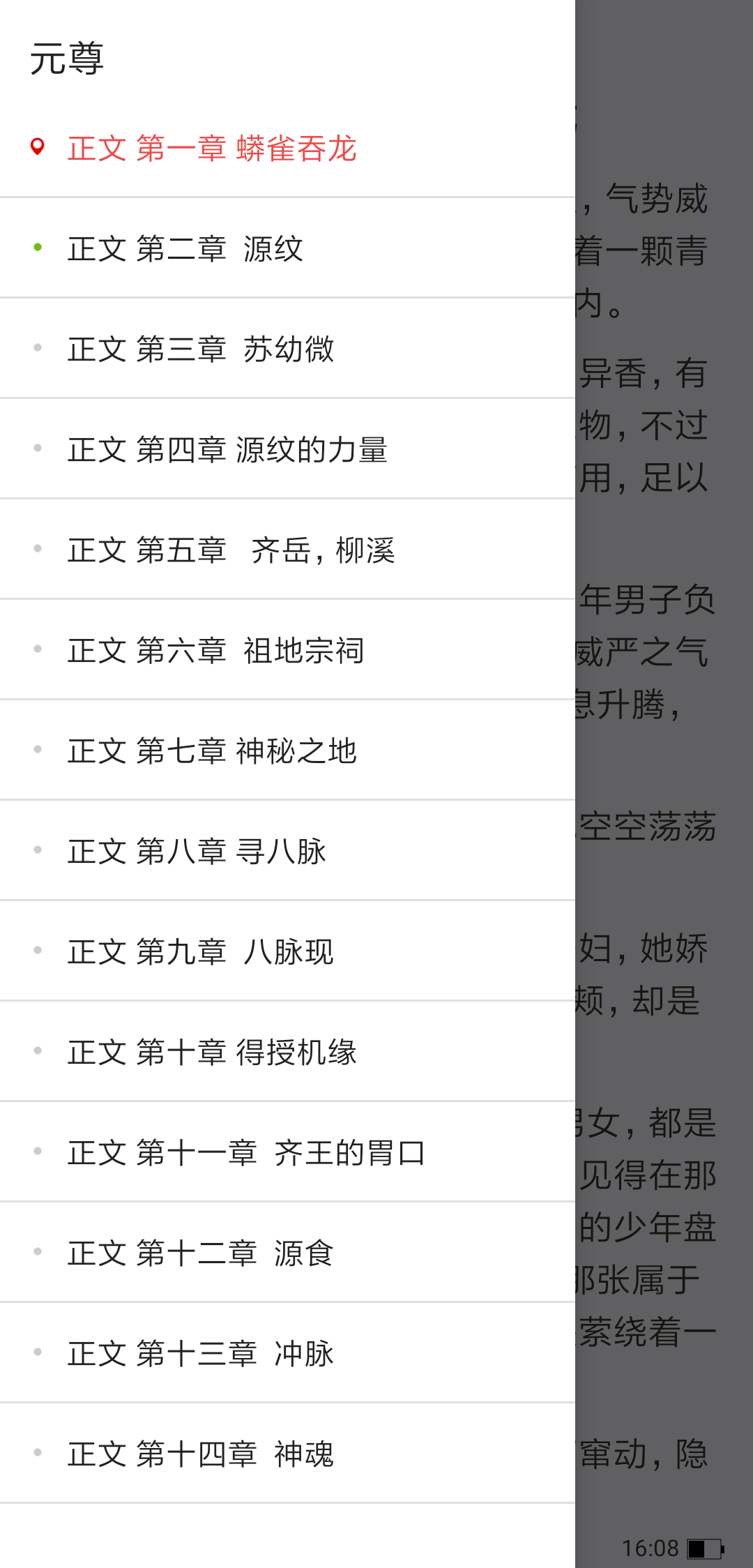Open chapter eleven 齐王的胃口
This screenshot has height=1568, width=753.
click(x=287, y=1152)
